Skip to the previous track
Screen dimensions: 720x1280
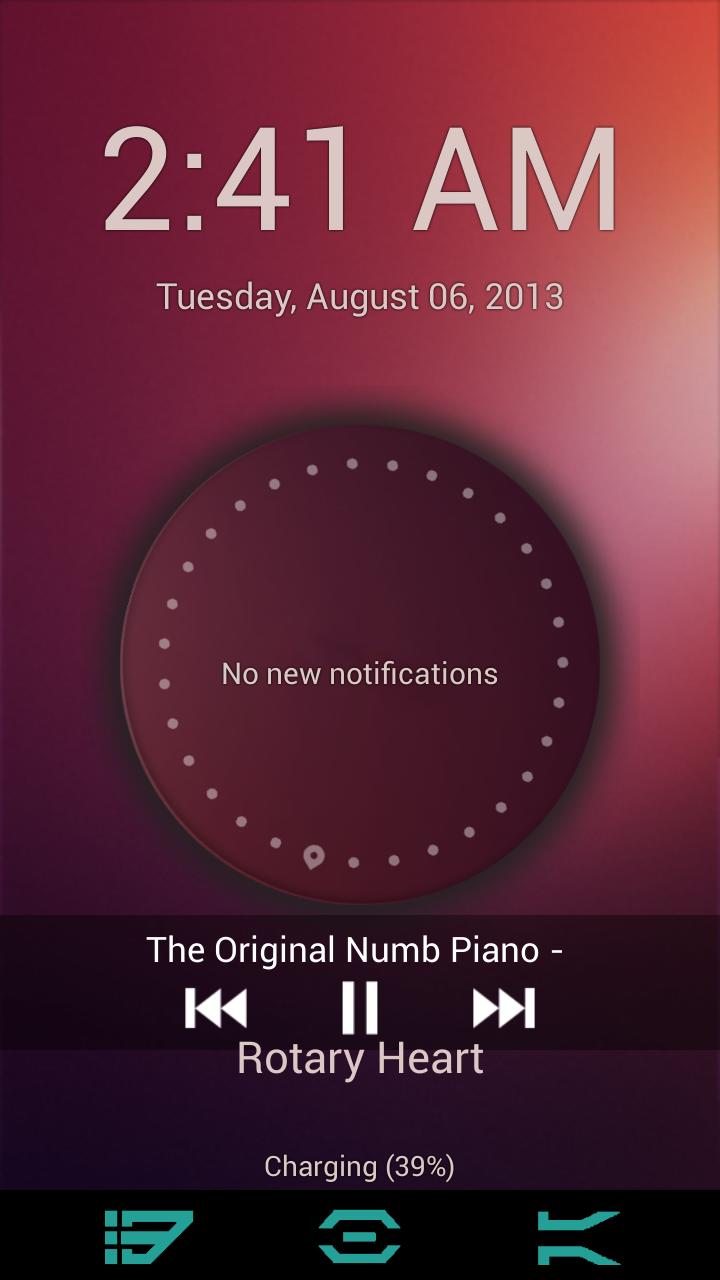(216, 1007)
